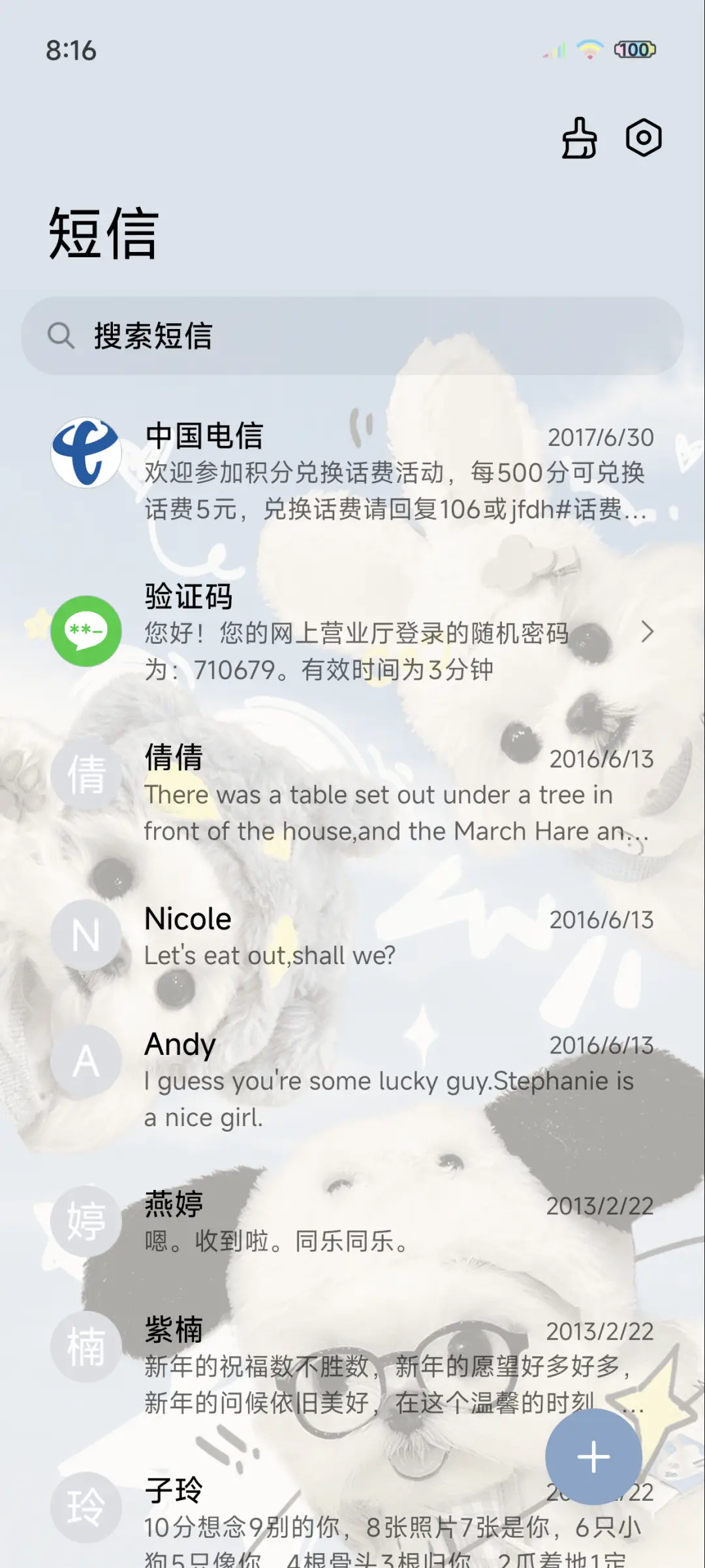The image size is (705, 1568).
Task: Open the settings gear icon
Action: (x=644, y=138)
